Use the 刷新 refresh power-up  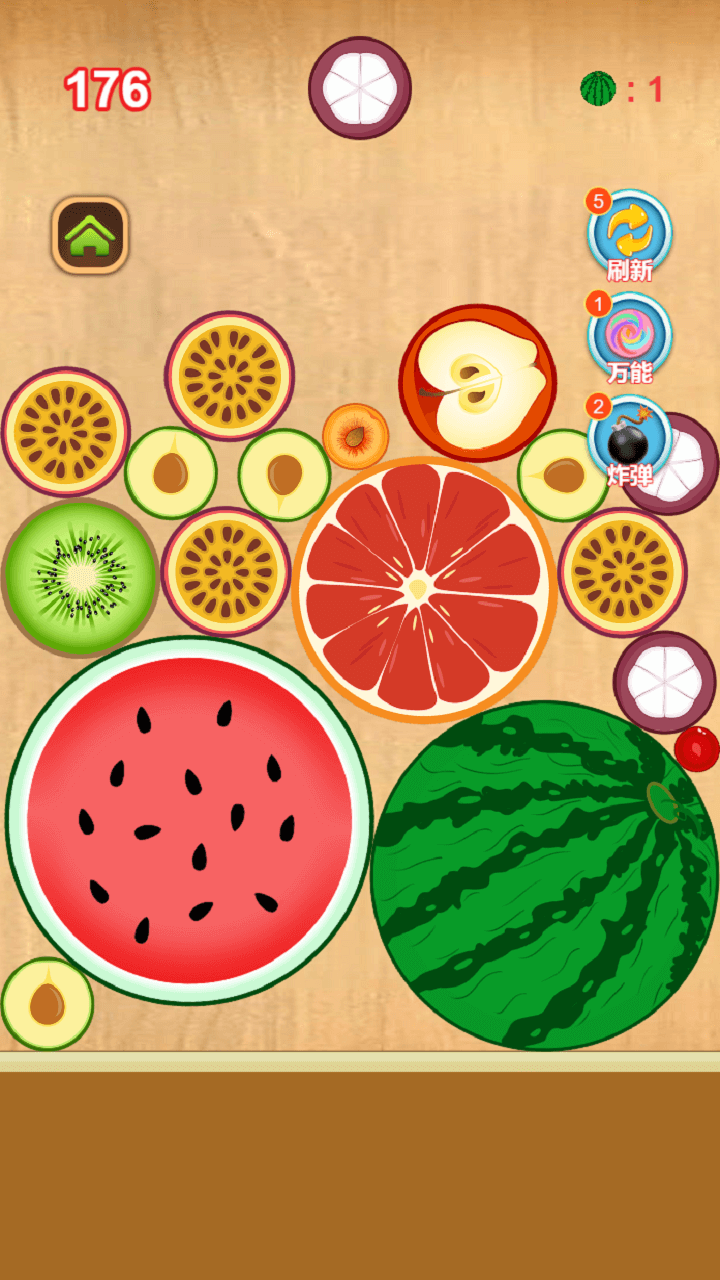[x=630, y=232]
